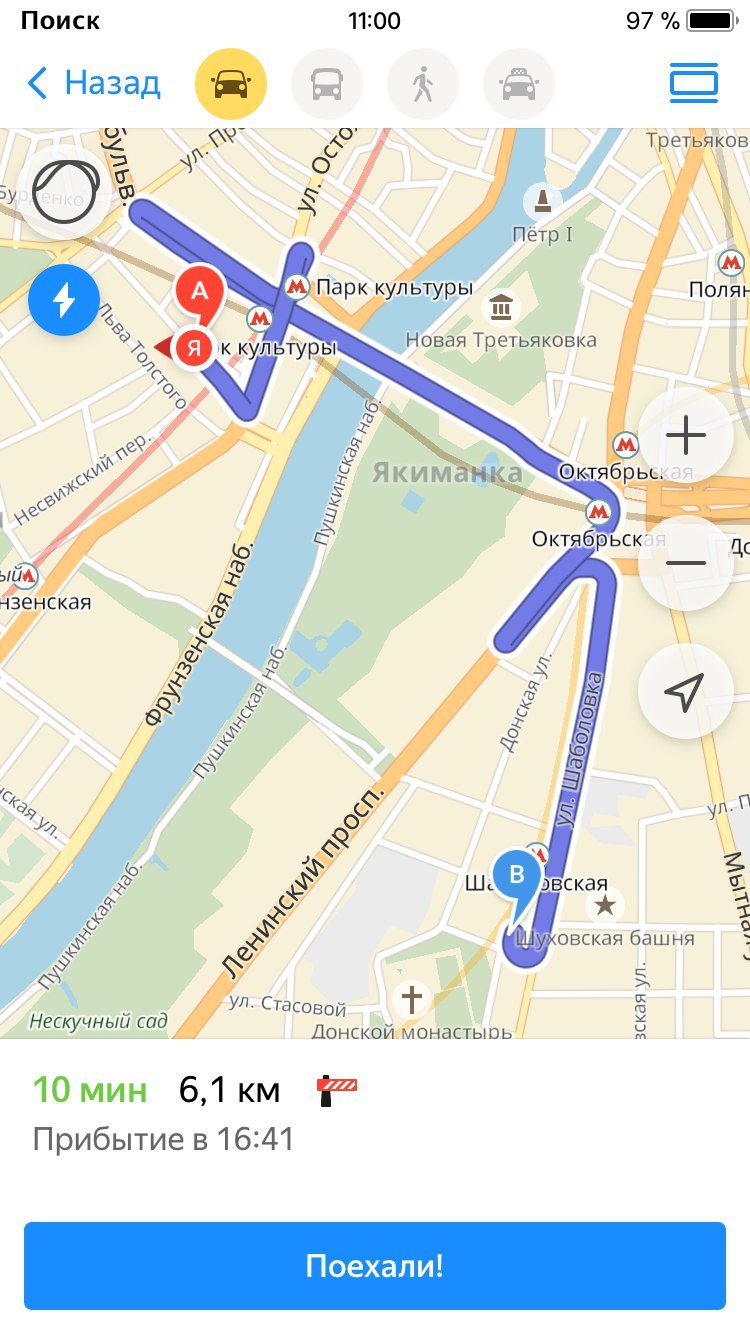Start navigation with Поехали!
The width and height of the screenshot is (750, 1334).
375,1266
